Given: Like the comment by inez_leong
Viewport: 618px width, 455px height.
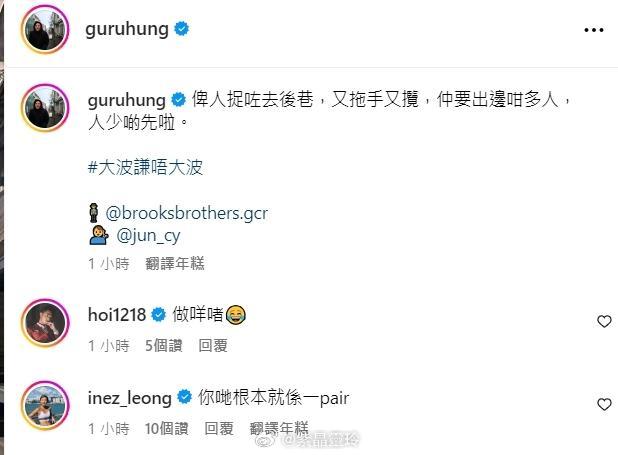Looking at the screenshot, I should click(x=604, y=404).
